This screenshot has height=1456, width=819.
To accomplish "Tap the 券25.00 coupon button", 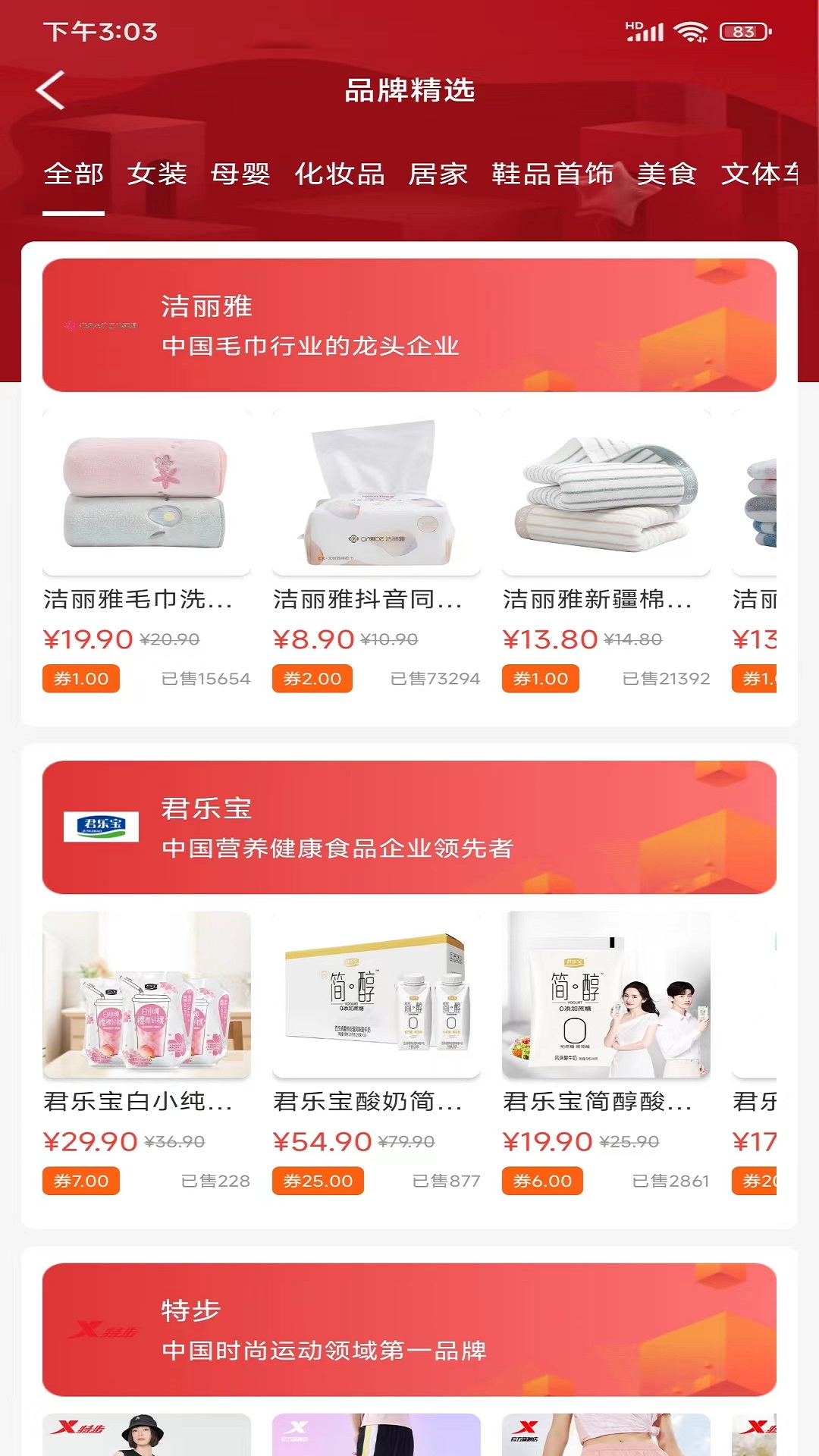I will (318, 1181).
